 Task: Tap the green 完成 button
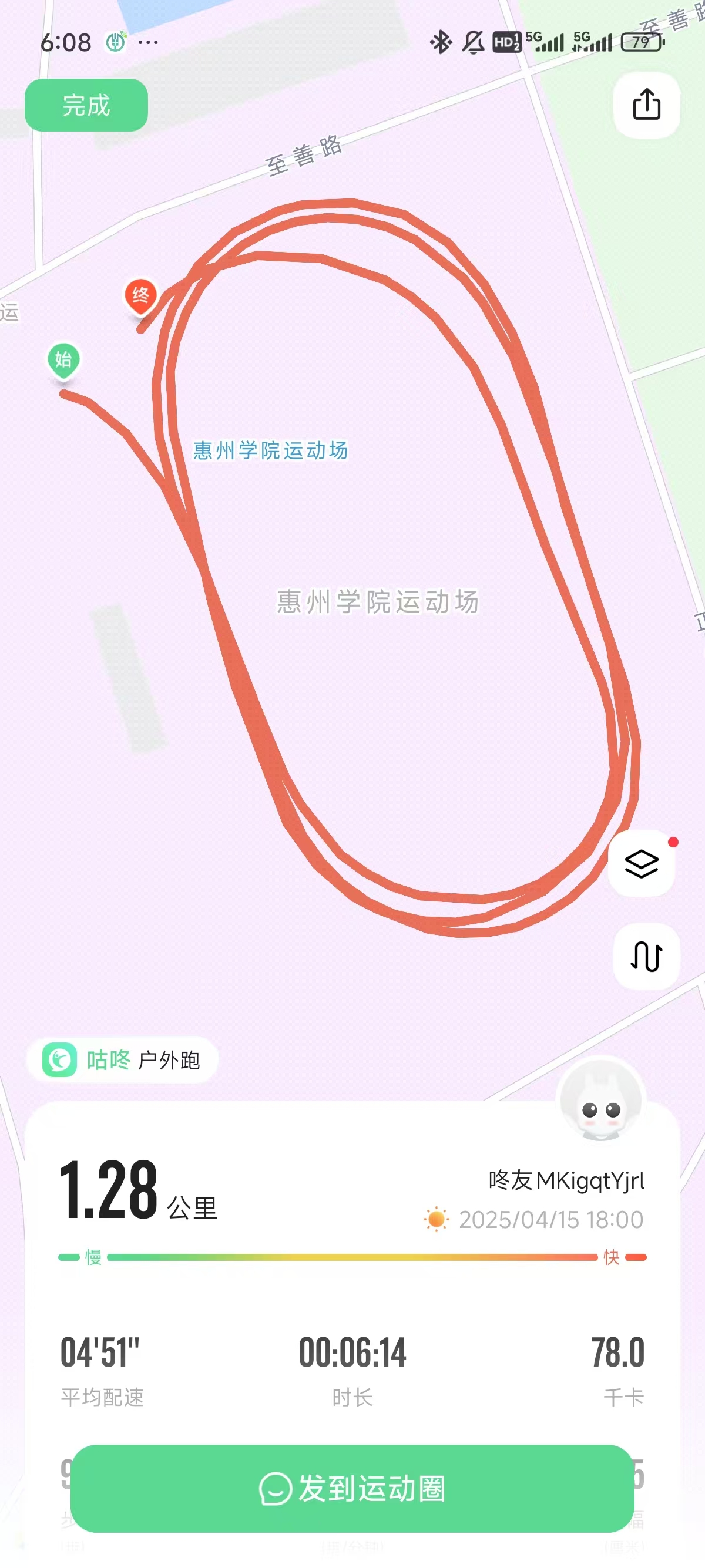coord(86,105)
